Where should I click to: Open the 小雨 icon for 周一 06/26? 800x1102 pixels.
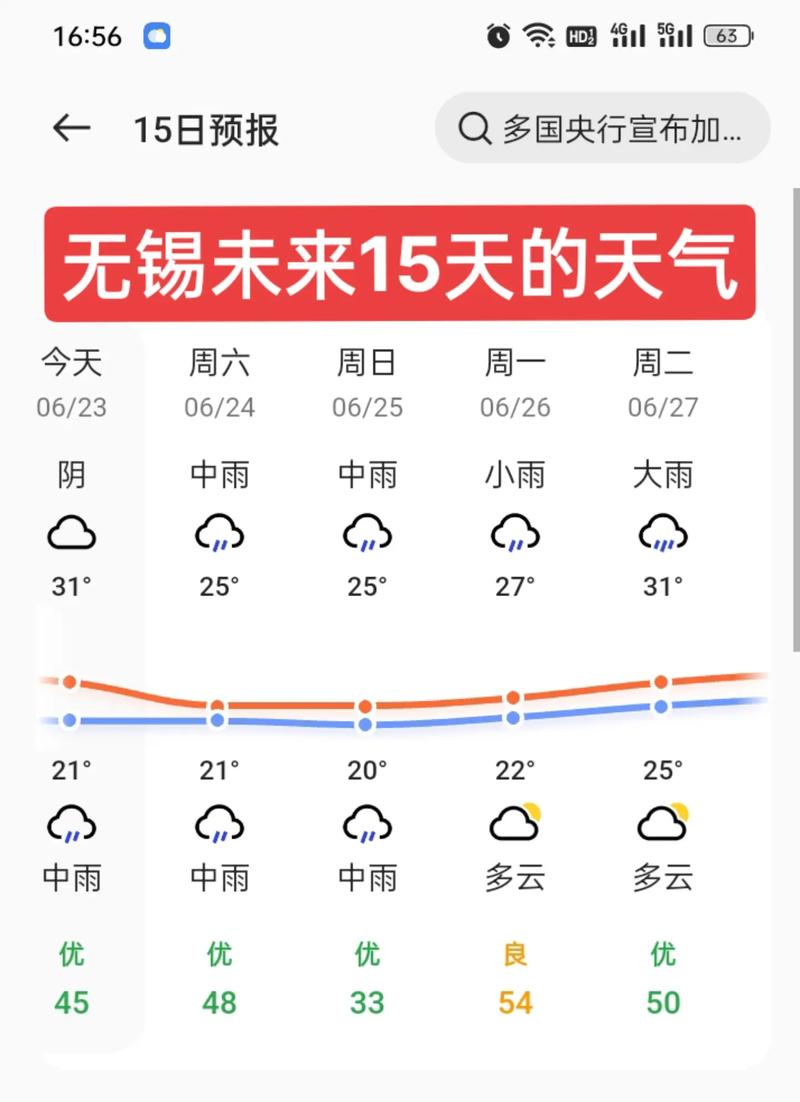(x=514, y=533)
